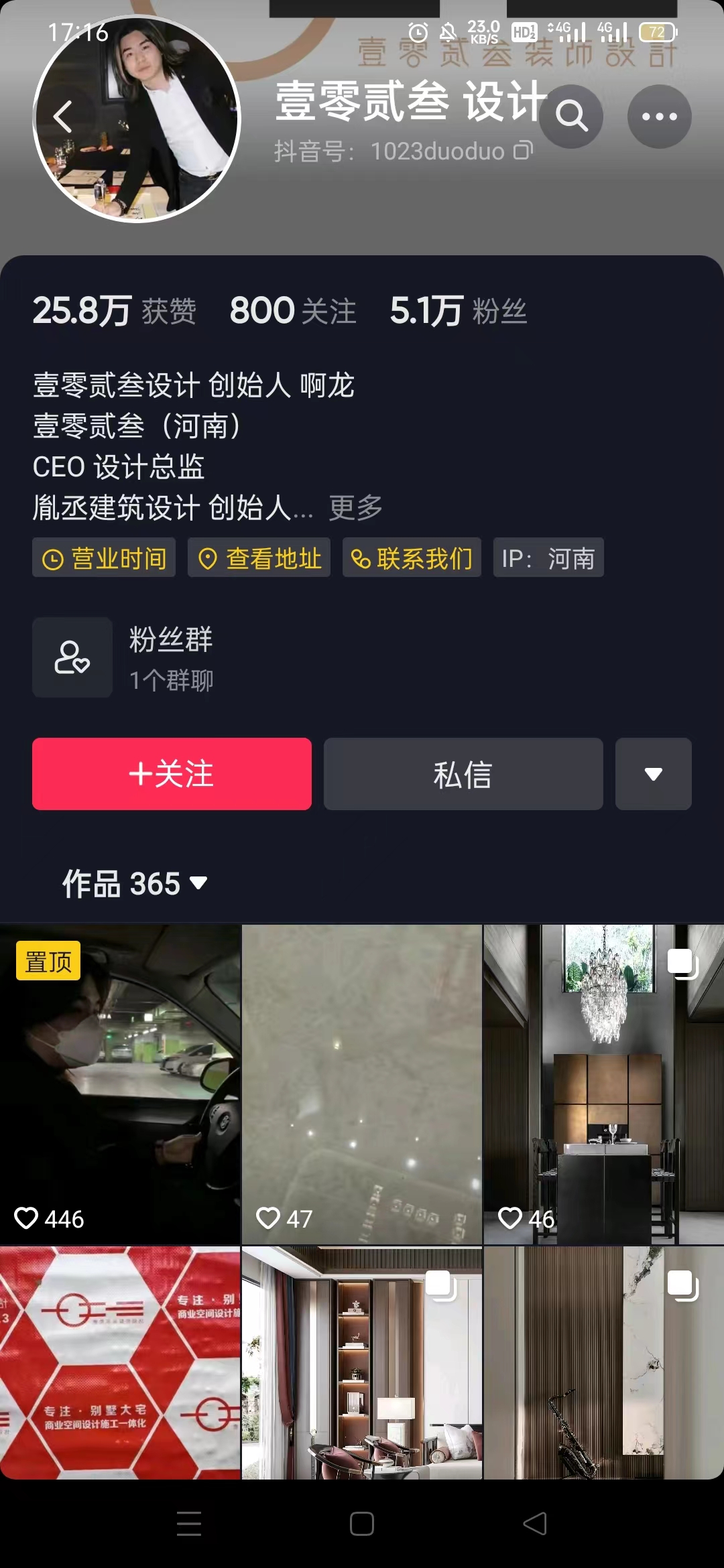This screenshot has height=1568, width=724.
Task: View business hours via 营业时间
Action: click(x=104, y=558)
